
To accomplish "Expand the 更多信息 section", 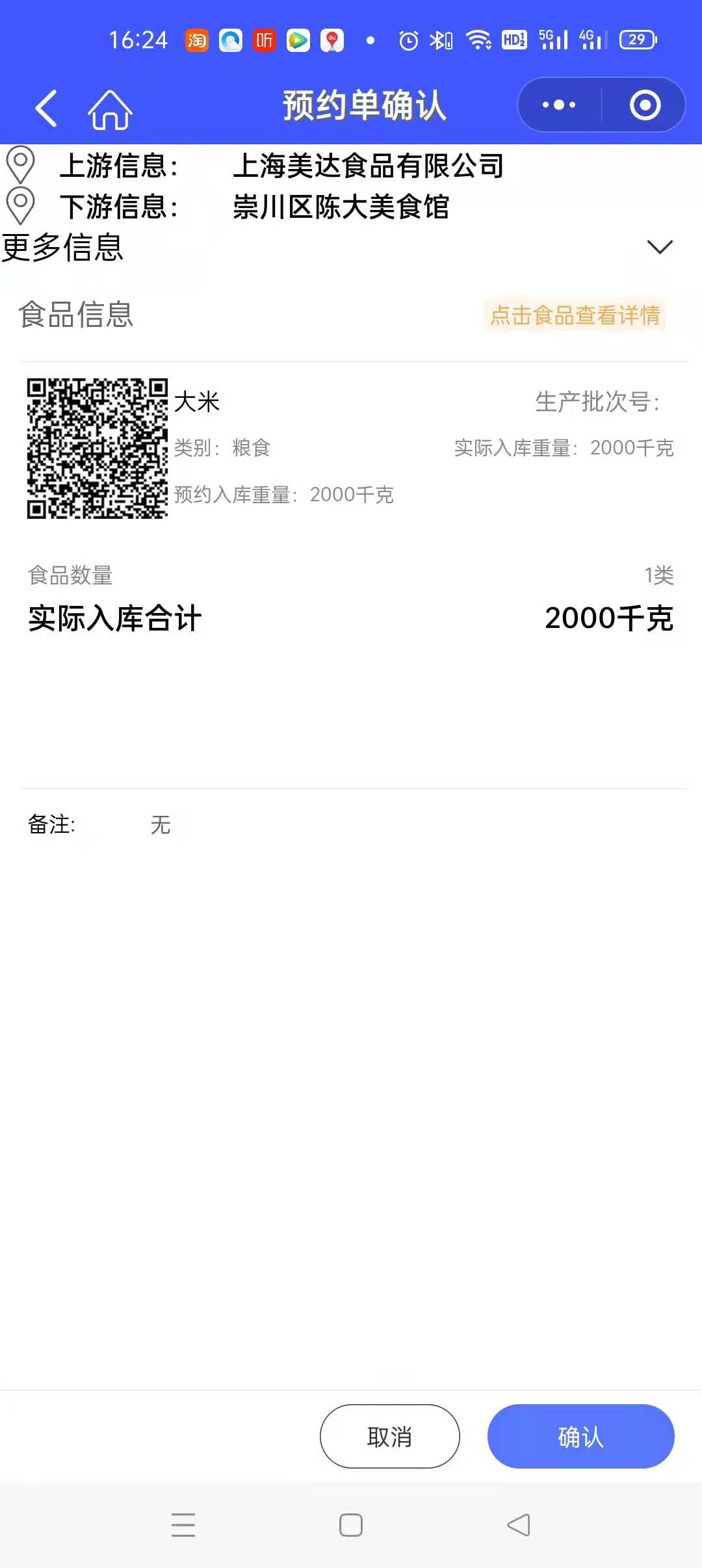I will click(659, 247).
